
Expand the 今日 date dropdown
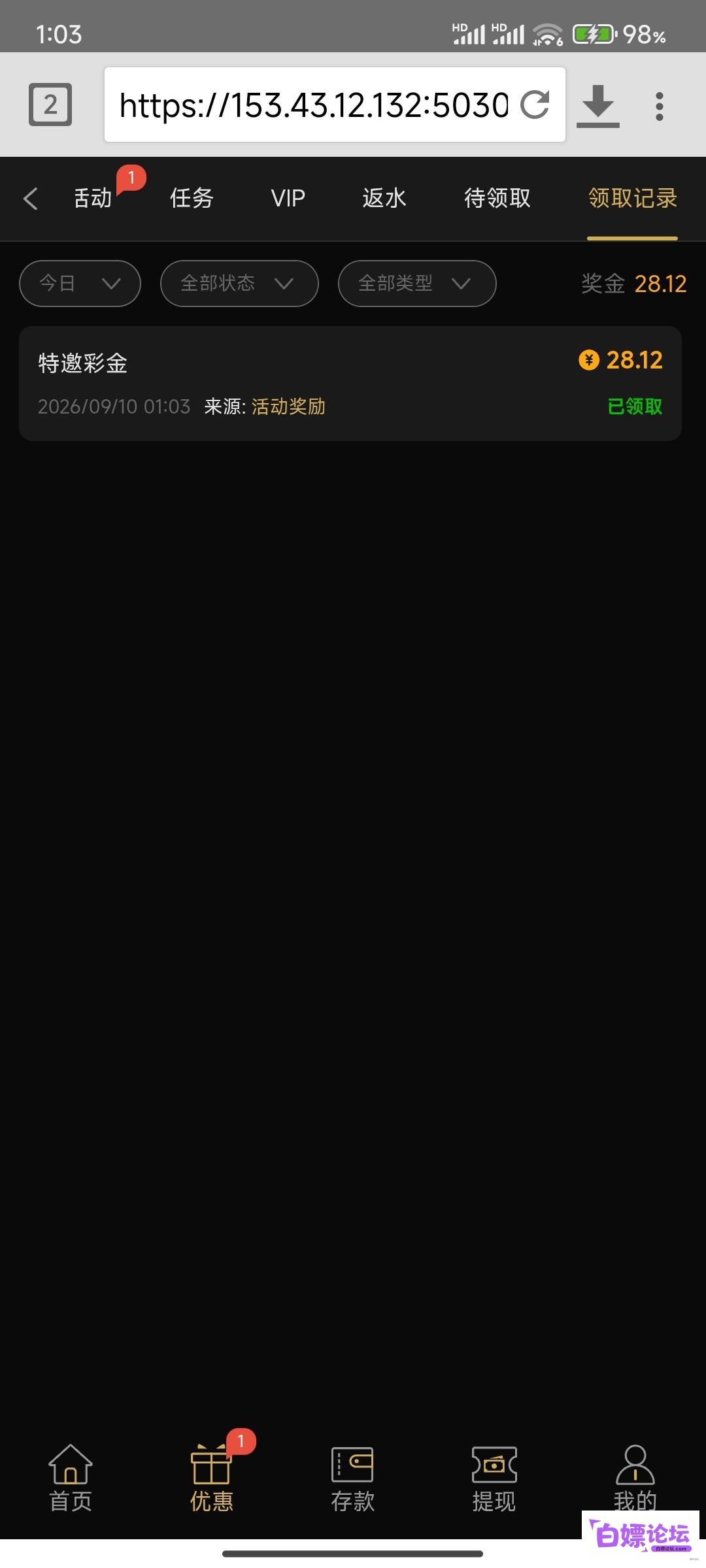tap(80, 284)
